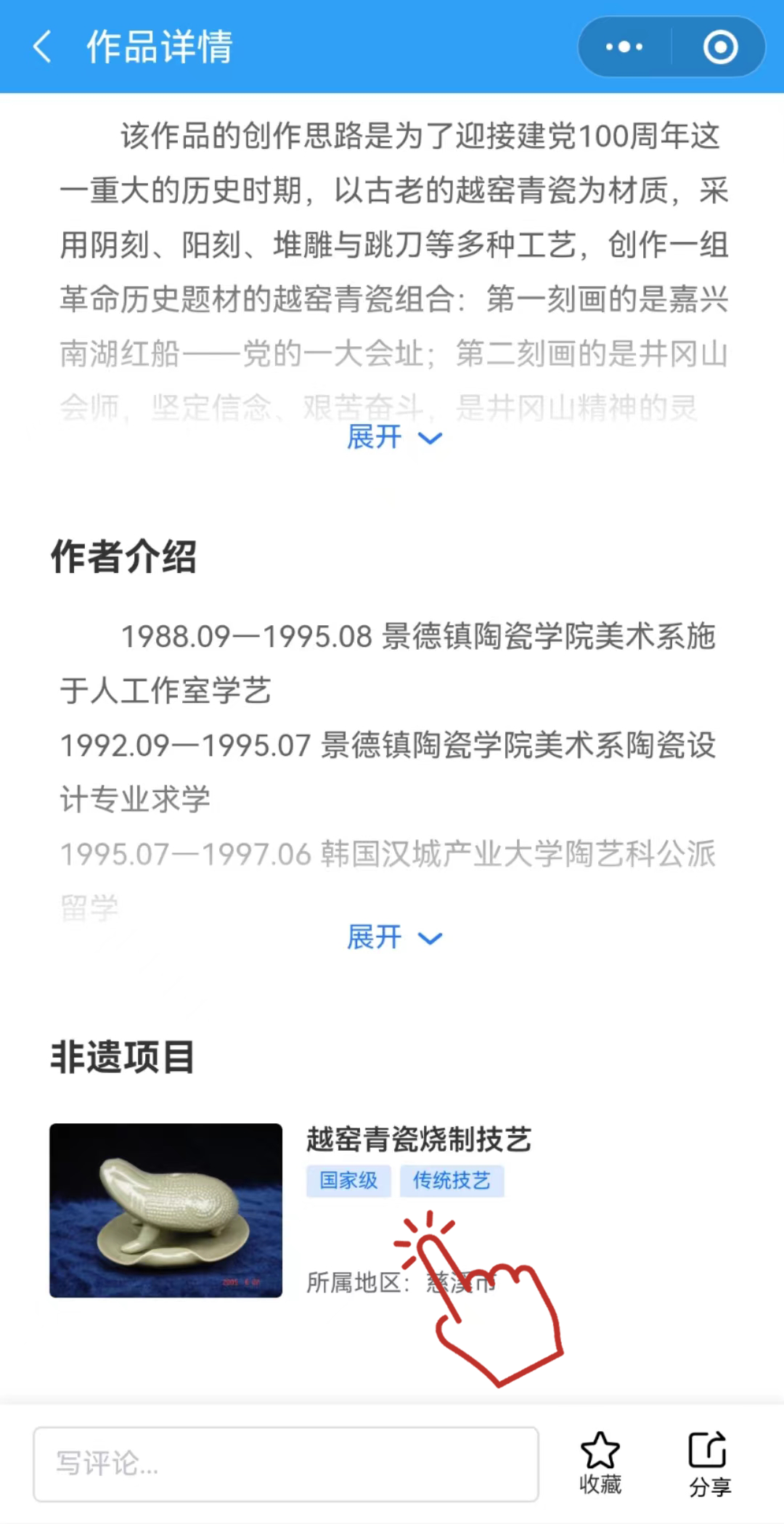Expand the work description text
784x1524 pixels.
pos(393,437)
